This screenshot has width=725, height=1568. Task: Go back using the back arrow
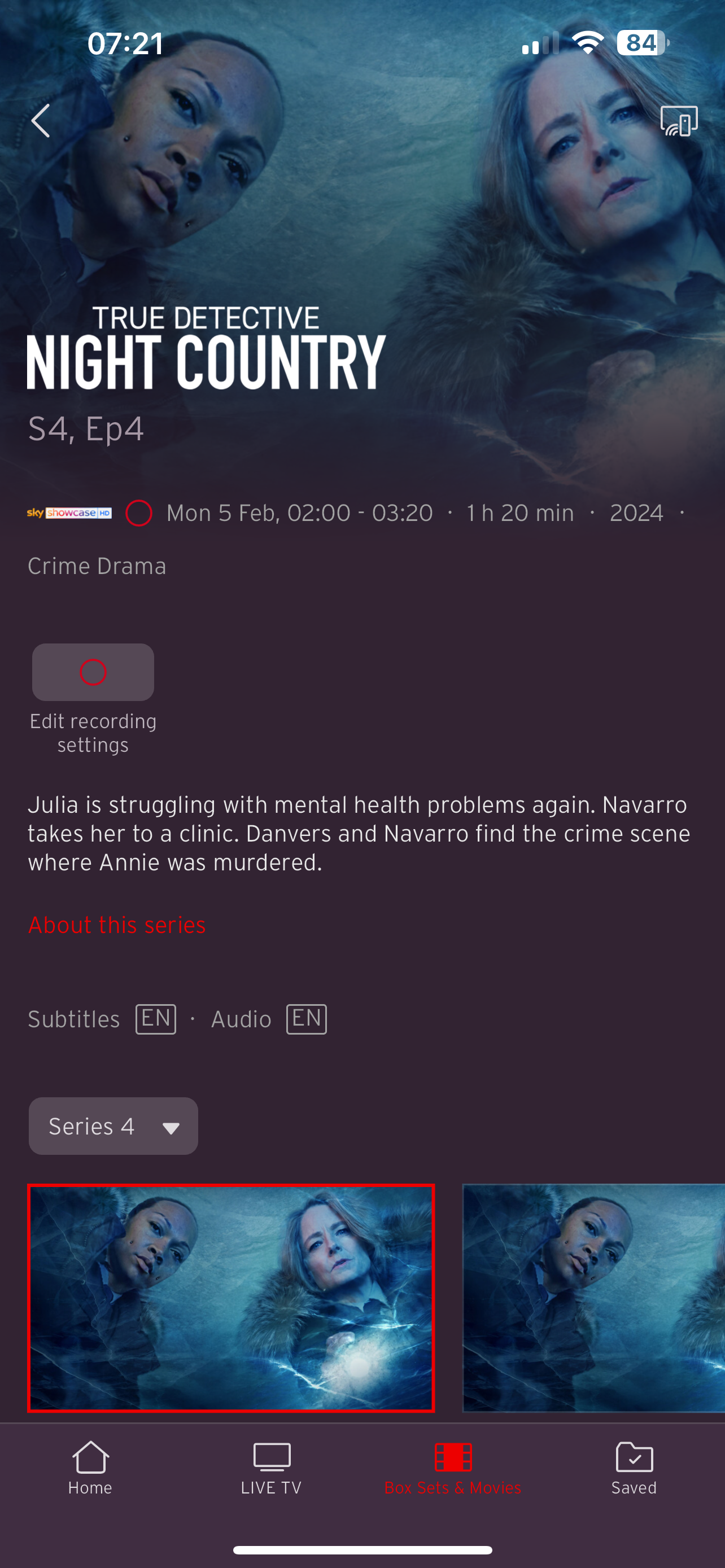(x=41, y=121)
